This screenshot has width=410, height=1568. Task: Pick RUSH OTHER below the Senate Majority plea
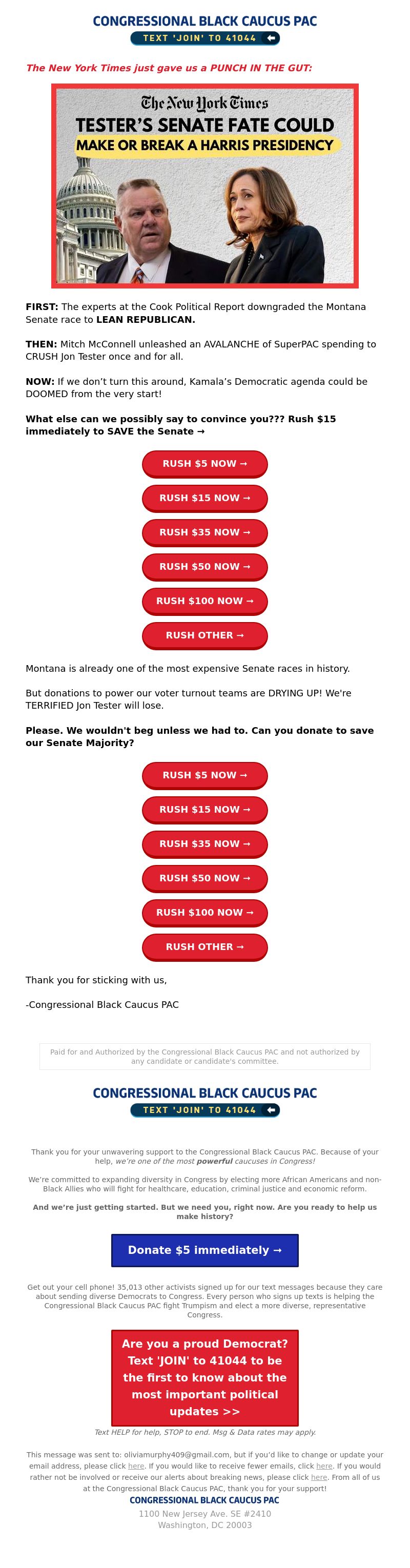pyautogui.click(x=204, y=947)
